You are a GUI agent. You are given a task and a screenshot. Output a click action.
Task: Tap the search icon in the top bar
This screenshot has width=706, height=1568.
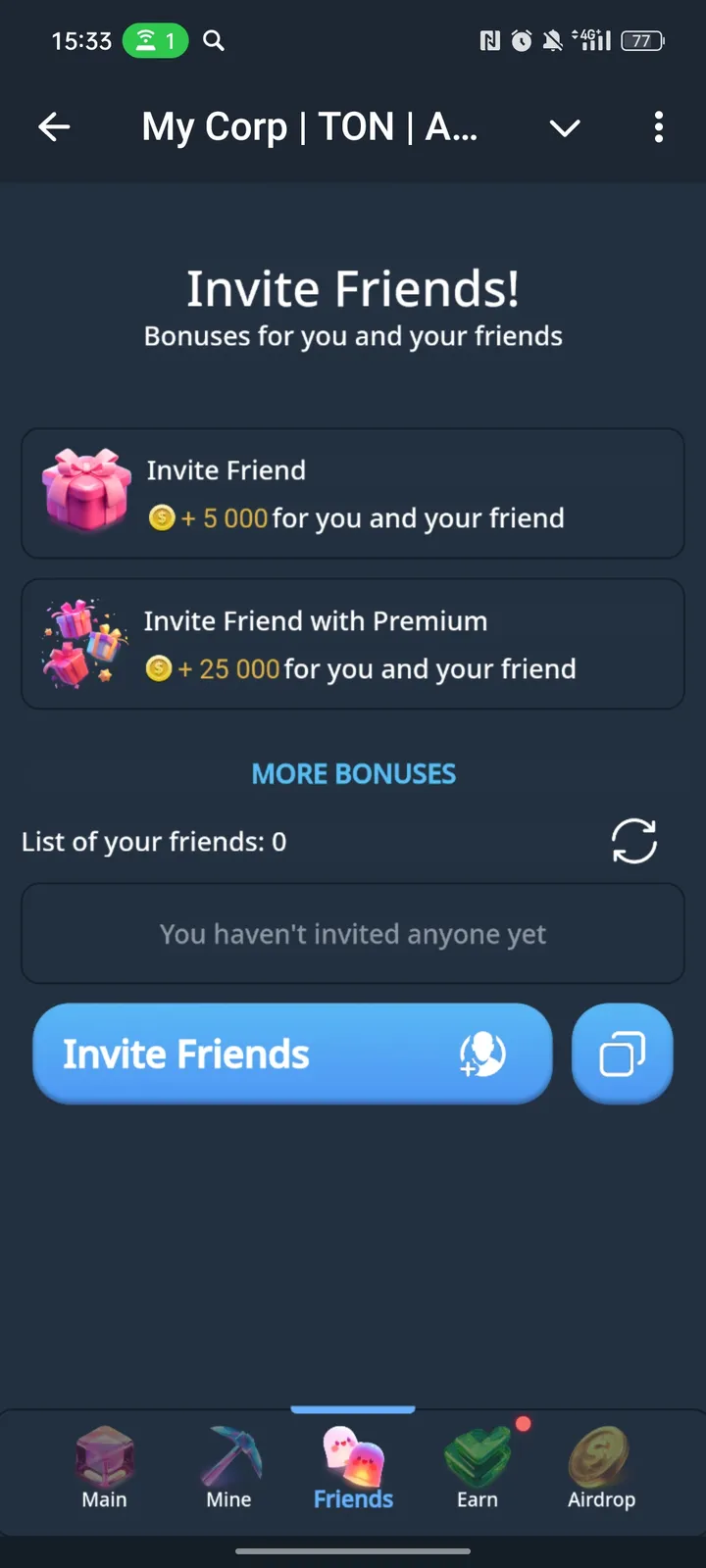coord(213,41)
